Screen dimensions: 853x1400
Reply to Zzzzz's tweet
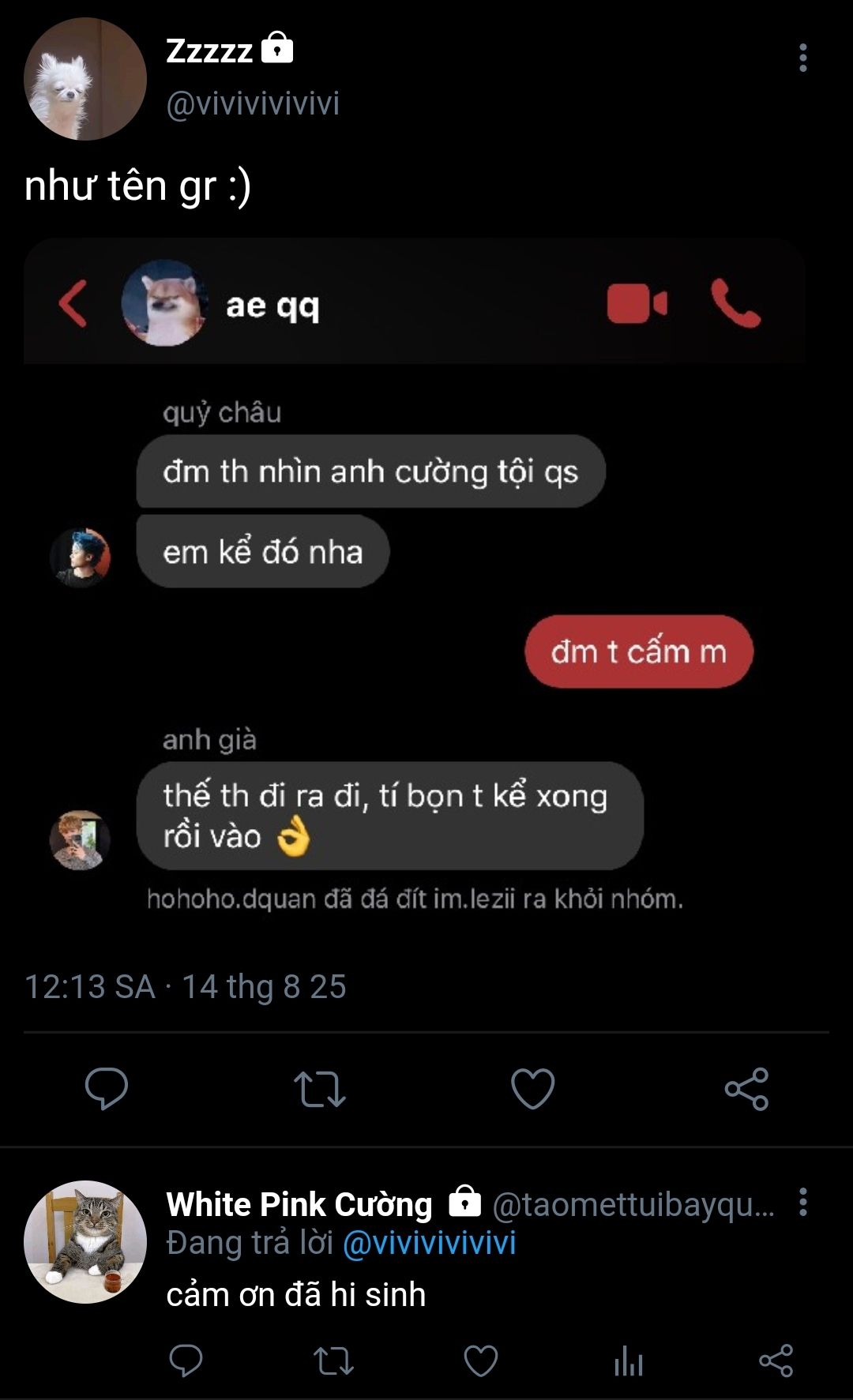107,1088
